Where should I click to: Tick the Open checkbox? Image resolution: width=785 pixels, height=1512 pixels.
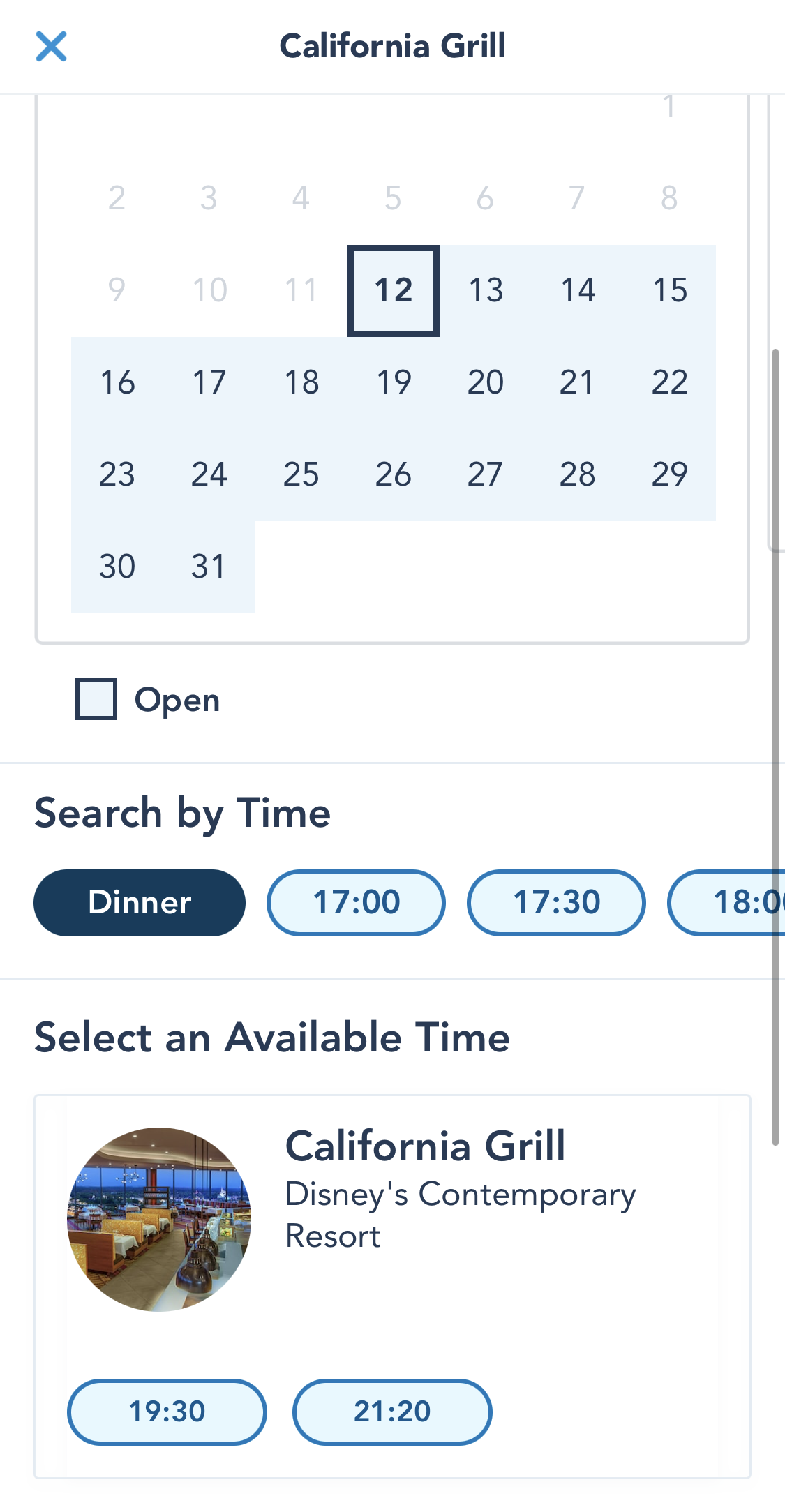[96, 699]
